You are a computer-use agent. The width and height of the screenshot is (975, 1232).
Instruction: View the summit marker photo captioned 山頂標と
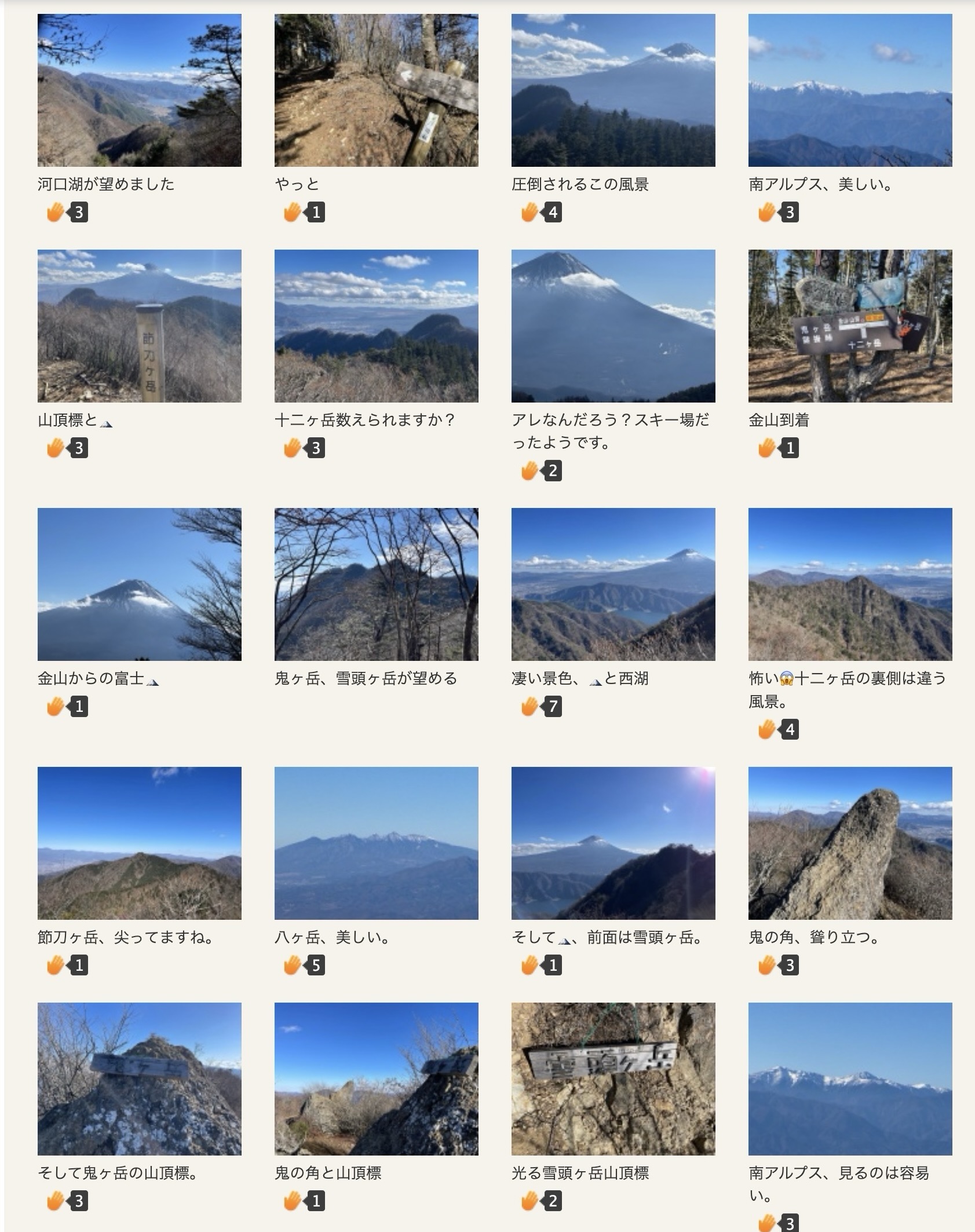[x=139, y=326]
